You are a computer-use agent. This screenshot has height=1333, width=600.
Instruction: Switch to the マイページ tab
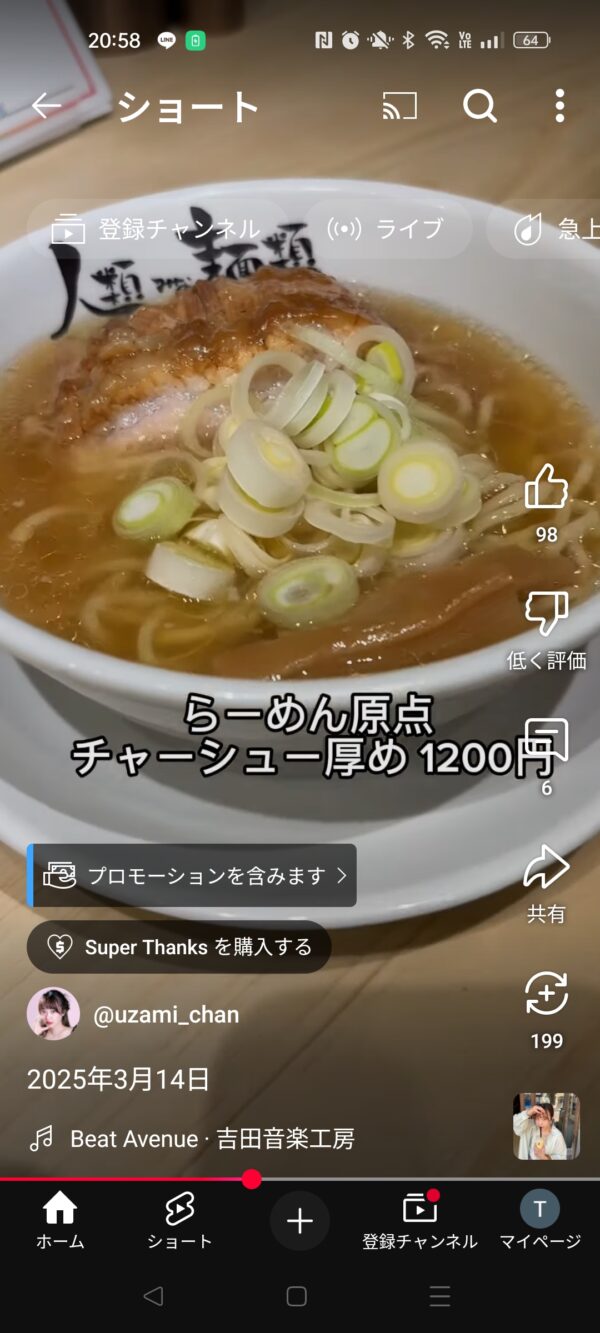point(540,1220)
